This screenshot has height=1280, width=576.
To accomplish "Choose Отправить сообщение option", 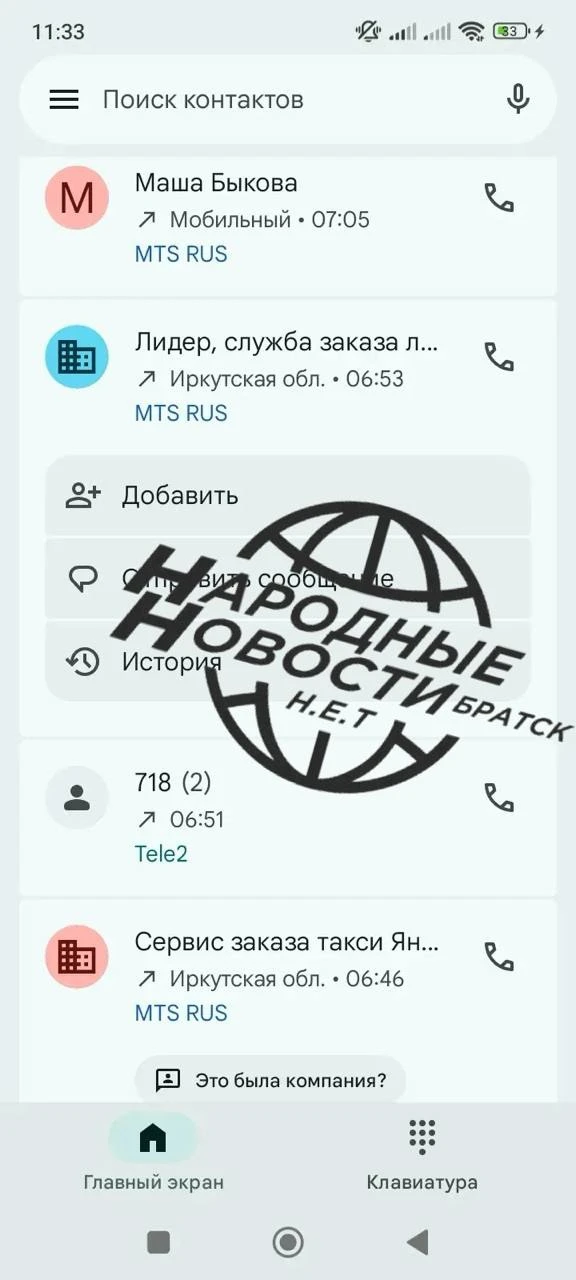I will click(x=288, y=578).
